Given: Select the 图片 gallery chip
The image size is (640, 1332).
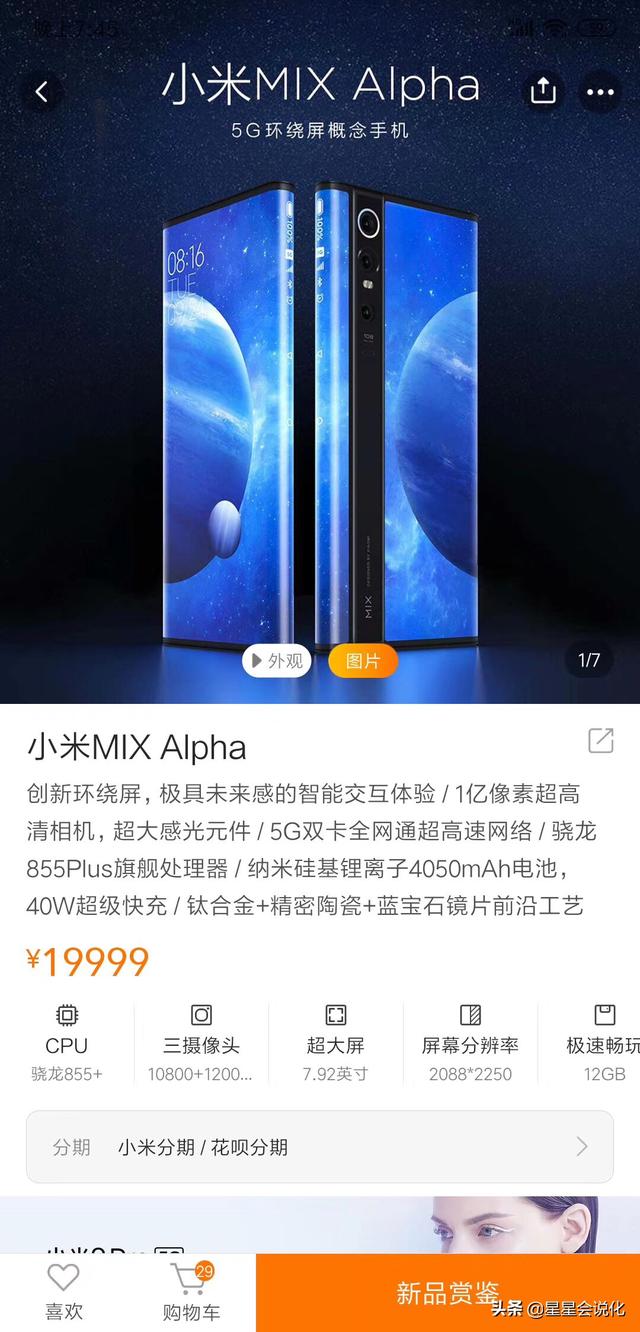Looking at the screenshot, I should [x=363, y=661].
